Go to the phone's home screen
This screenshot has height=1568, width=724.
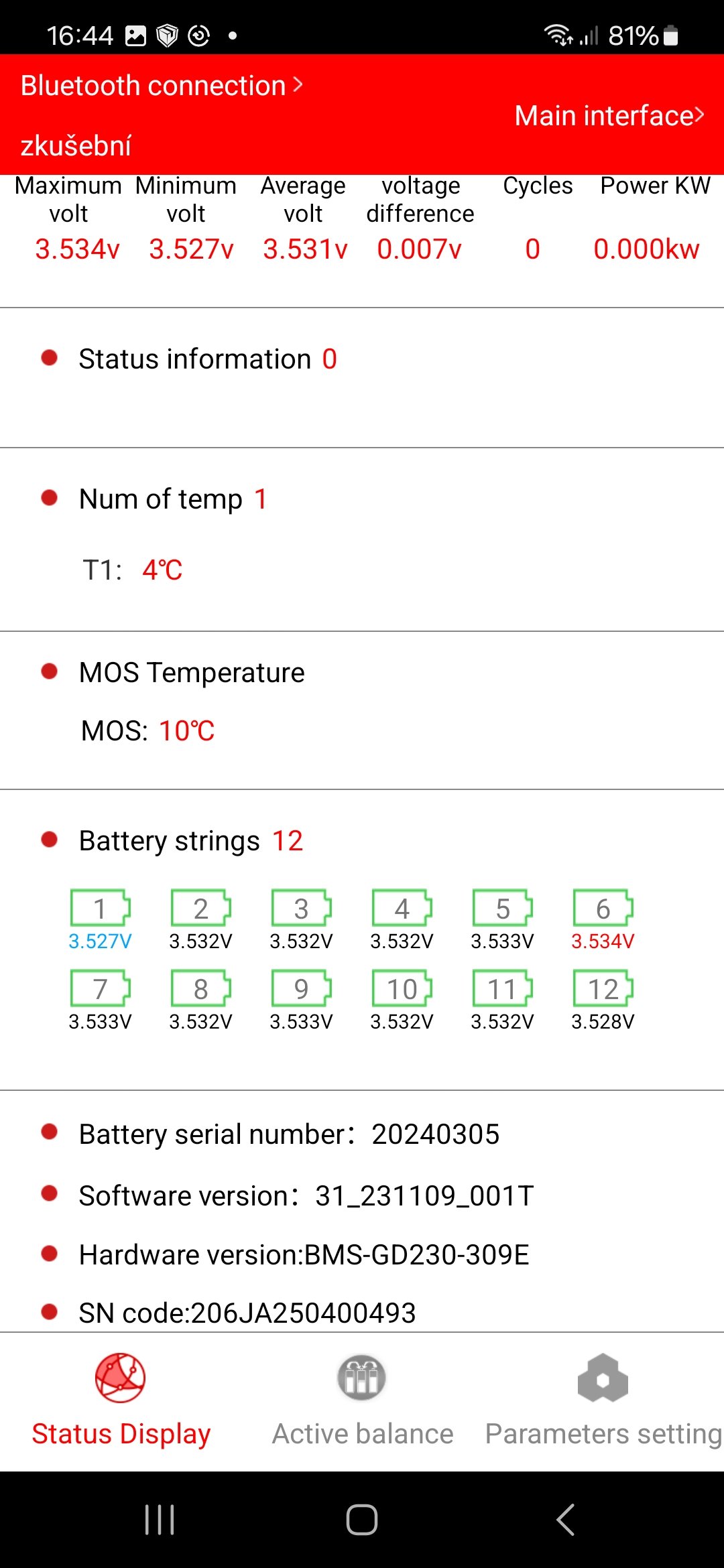[x=362, y=1519]
